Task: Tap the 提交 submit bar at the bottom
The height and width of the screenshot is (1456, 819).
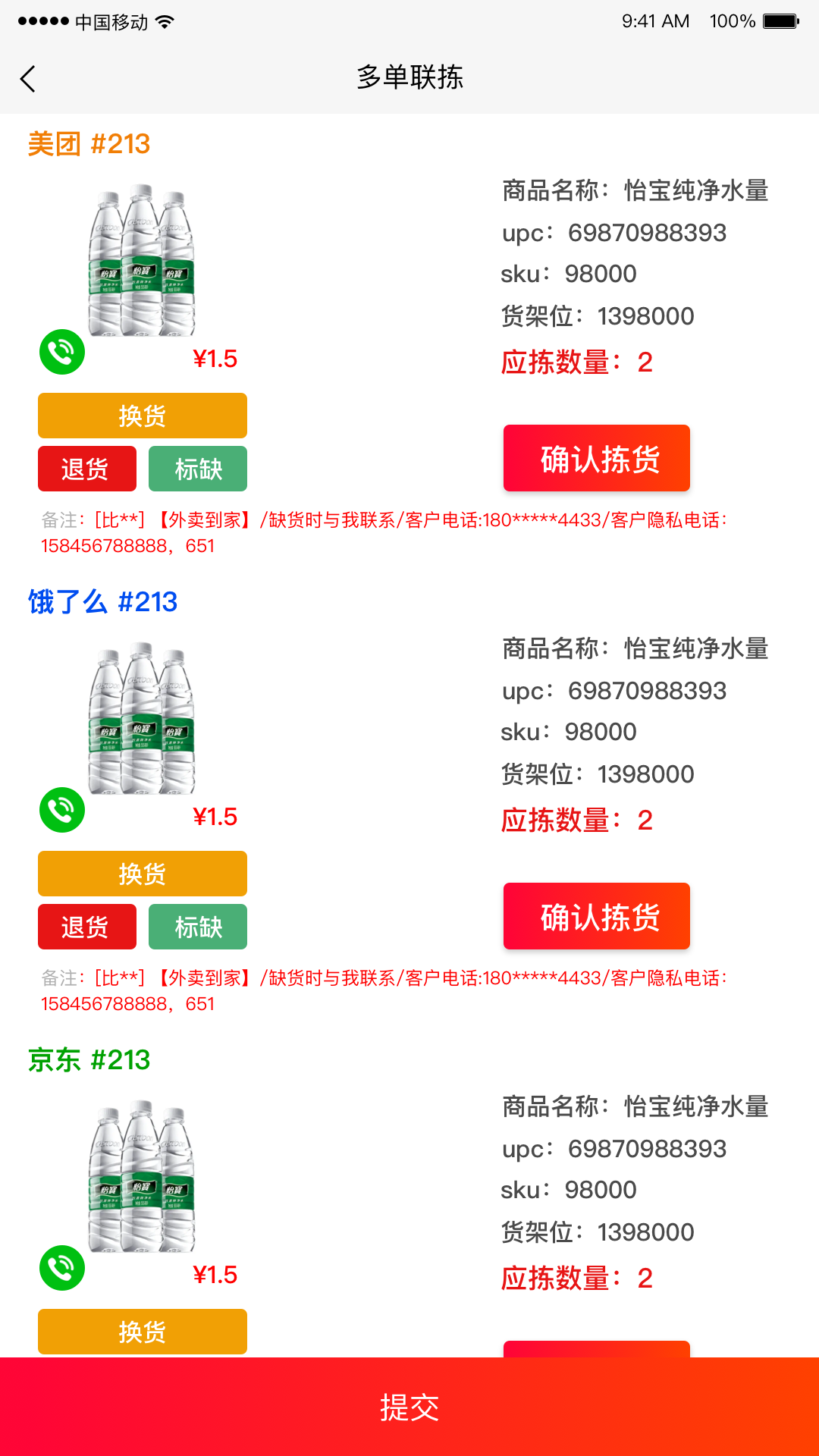Action: coord(409,1408)
